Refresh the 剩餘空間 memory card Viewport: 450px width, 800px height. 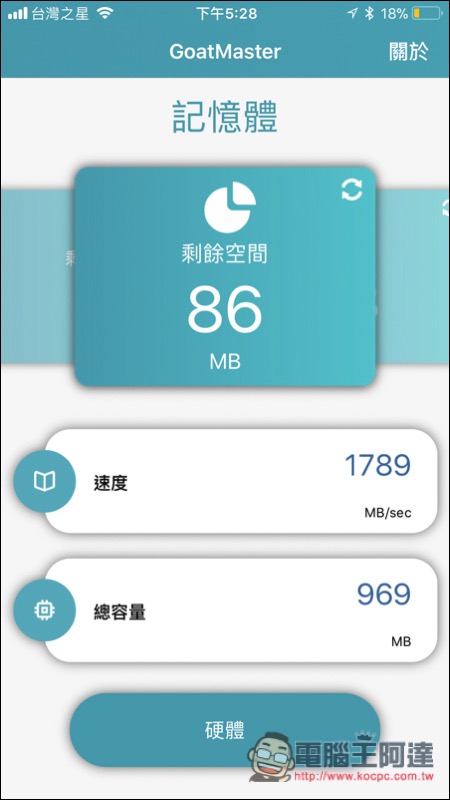pyautogui.click(x=352, y=190)
